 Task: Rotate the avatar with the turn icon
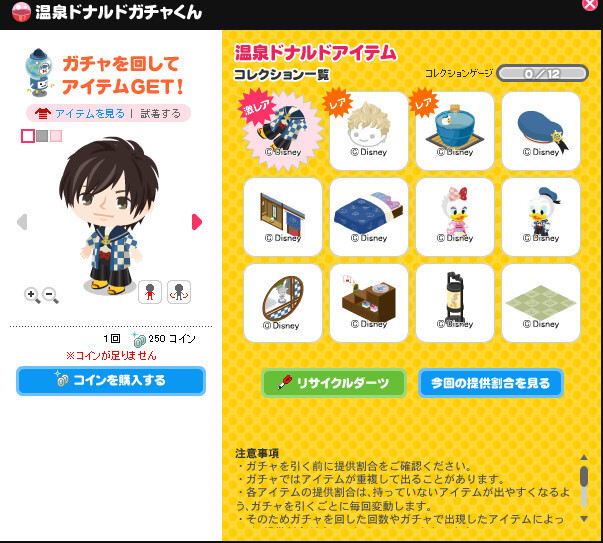click(x=179, y=292)
